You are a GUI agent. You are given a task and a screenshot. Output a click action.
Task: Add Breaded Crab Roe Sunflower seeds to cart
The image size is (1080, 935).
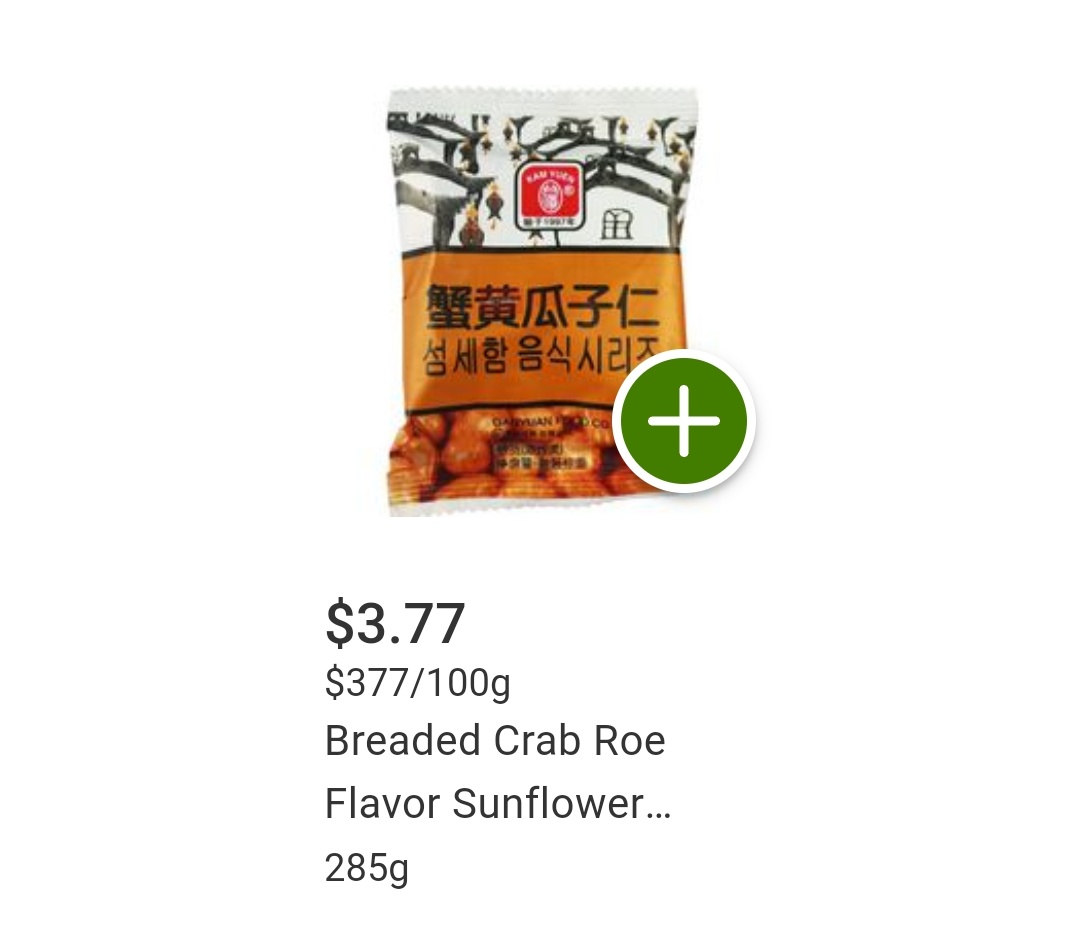click(683, 421)
